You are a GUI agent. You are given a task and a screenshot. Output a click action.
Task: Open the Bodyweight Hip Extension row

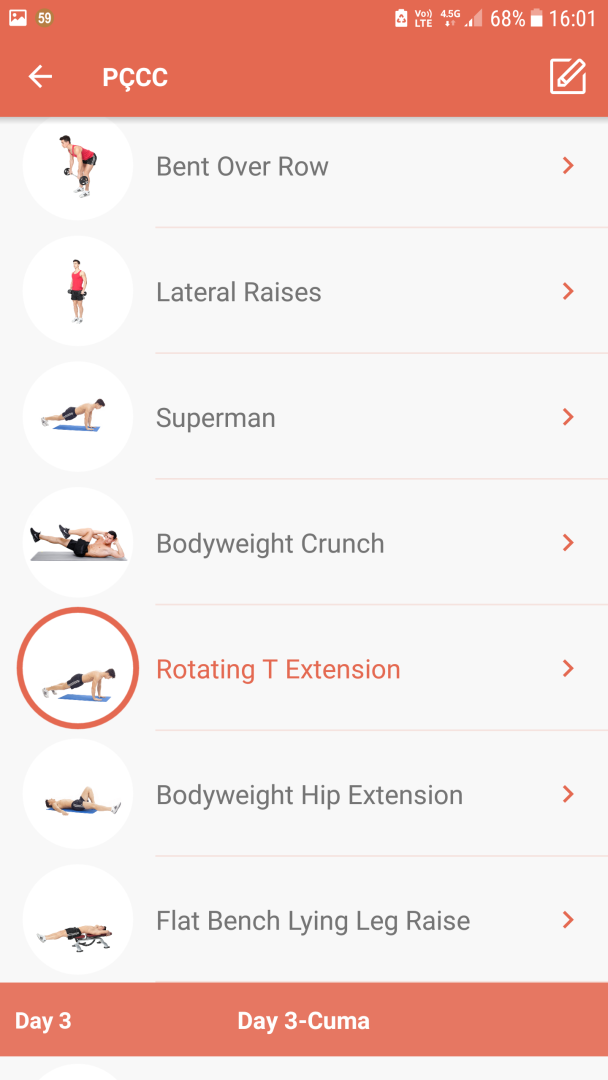309,796
